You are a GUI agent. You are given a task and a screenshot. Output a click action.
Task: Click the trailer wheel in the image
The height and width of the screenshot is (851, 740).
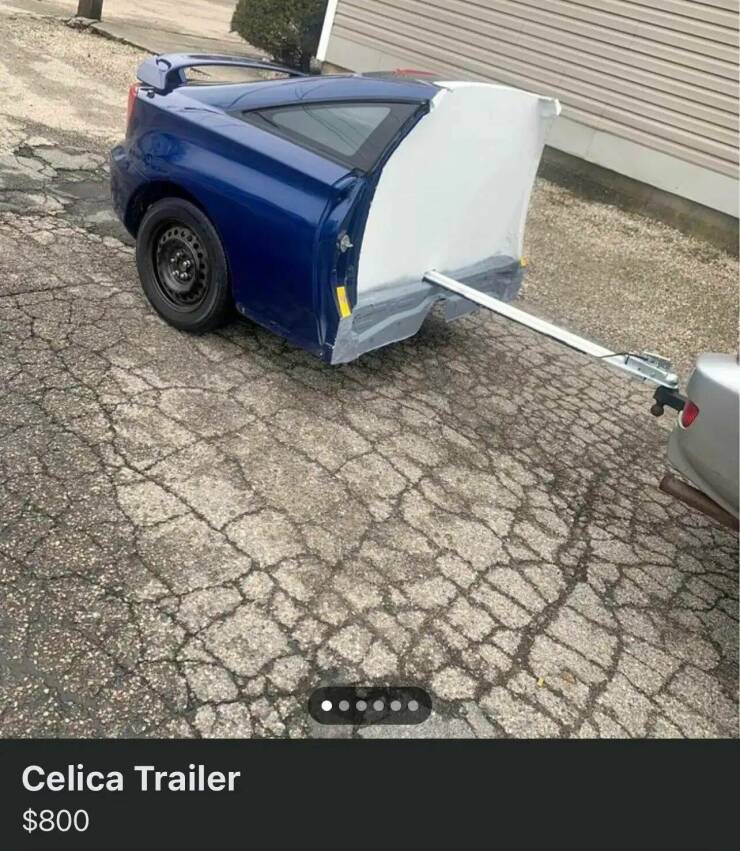pyautogui.click(x=180, y=265)
